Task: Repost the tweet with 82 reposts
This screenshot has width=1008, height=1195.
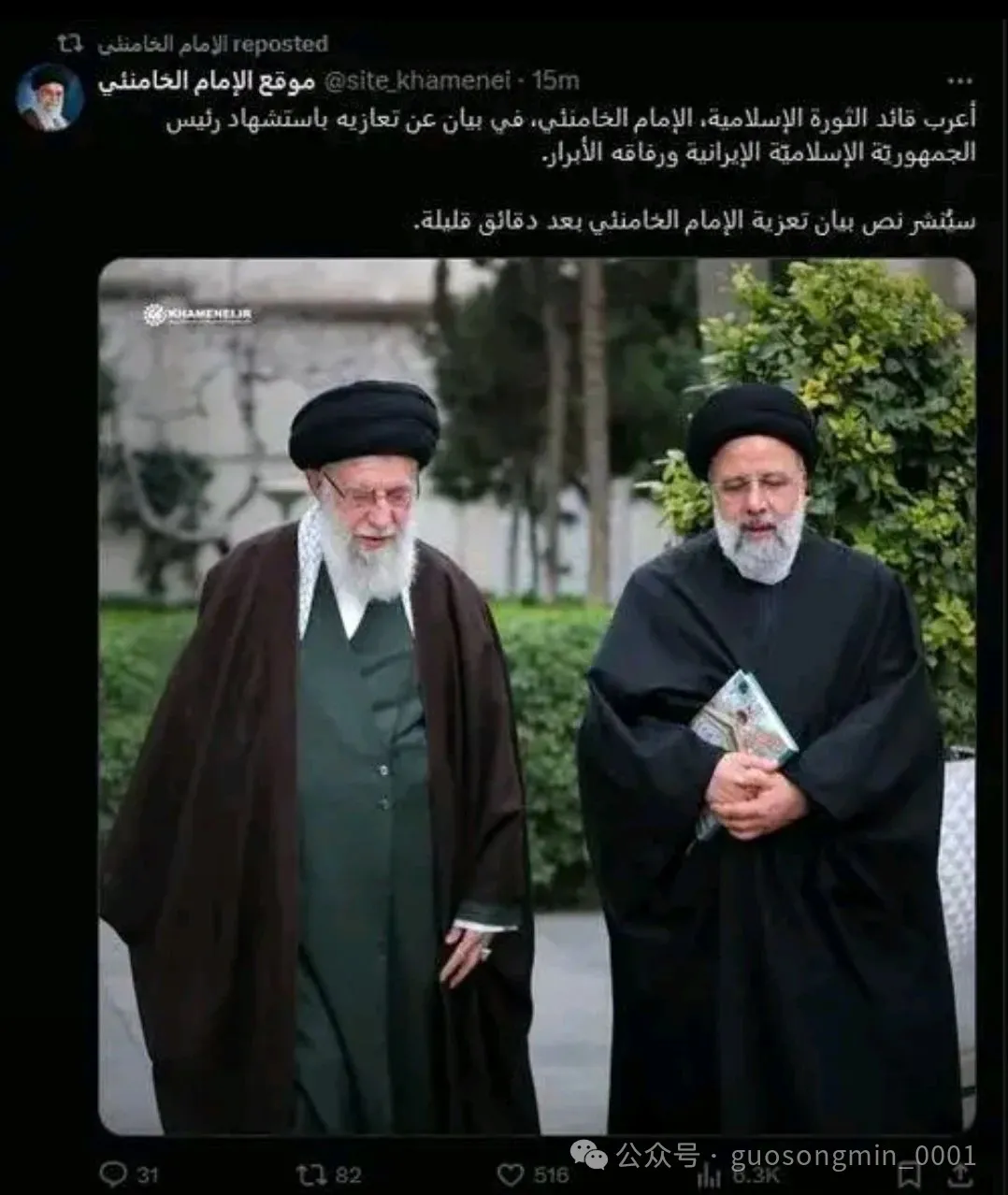Action: pos(310,1173)
